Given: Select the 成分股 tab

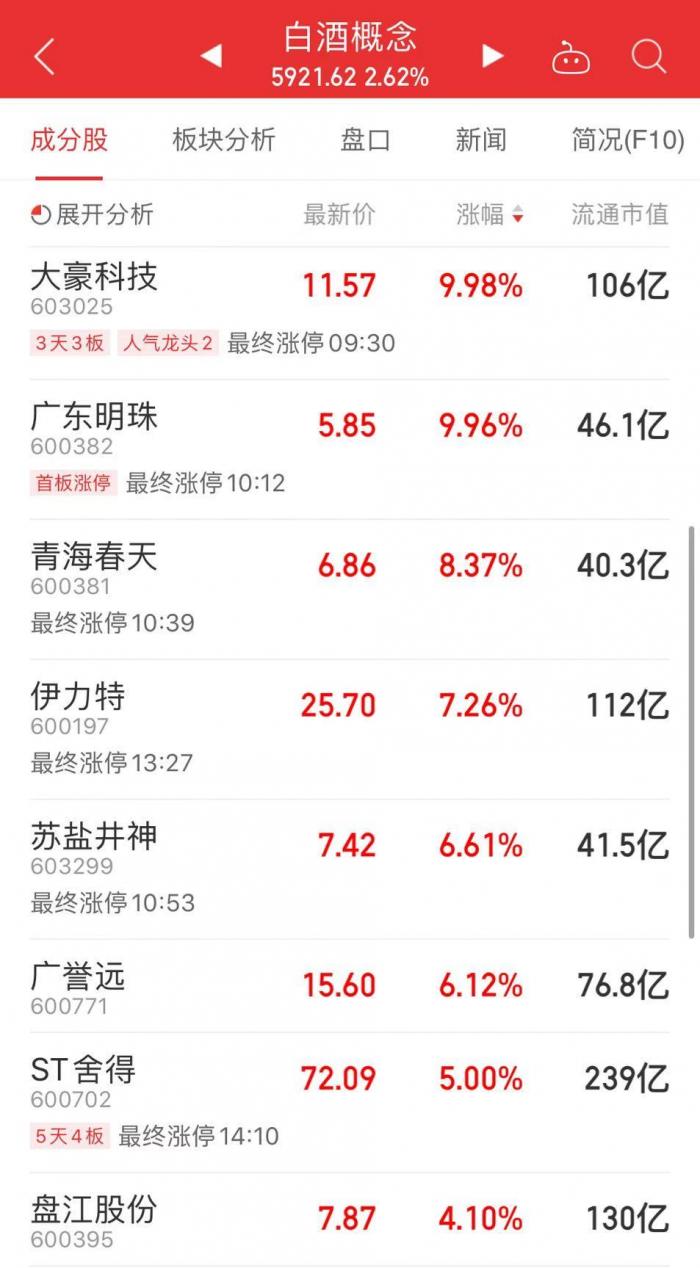Looking at the screenshot, I should (68, 140).
